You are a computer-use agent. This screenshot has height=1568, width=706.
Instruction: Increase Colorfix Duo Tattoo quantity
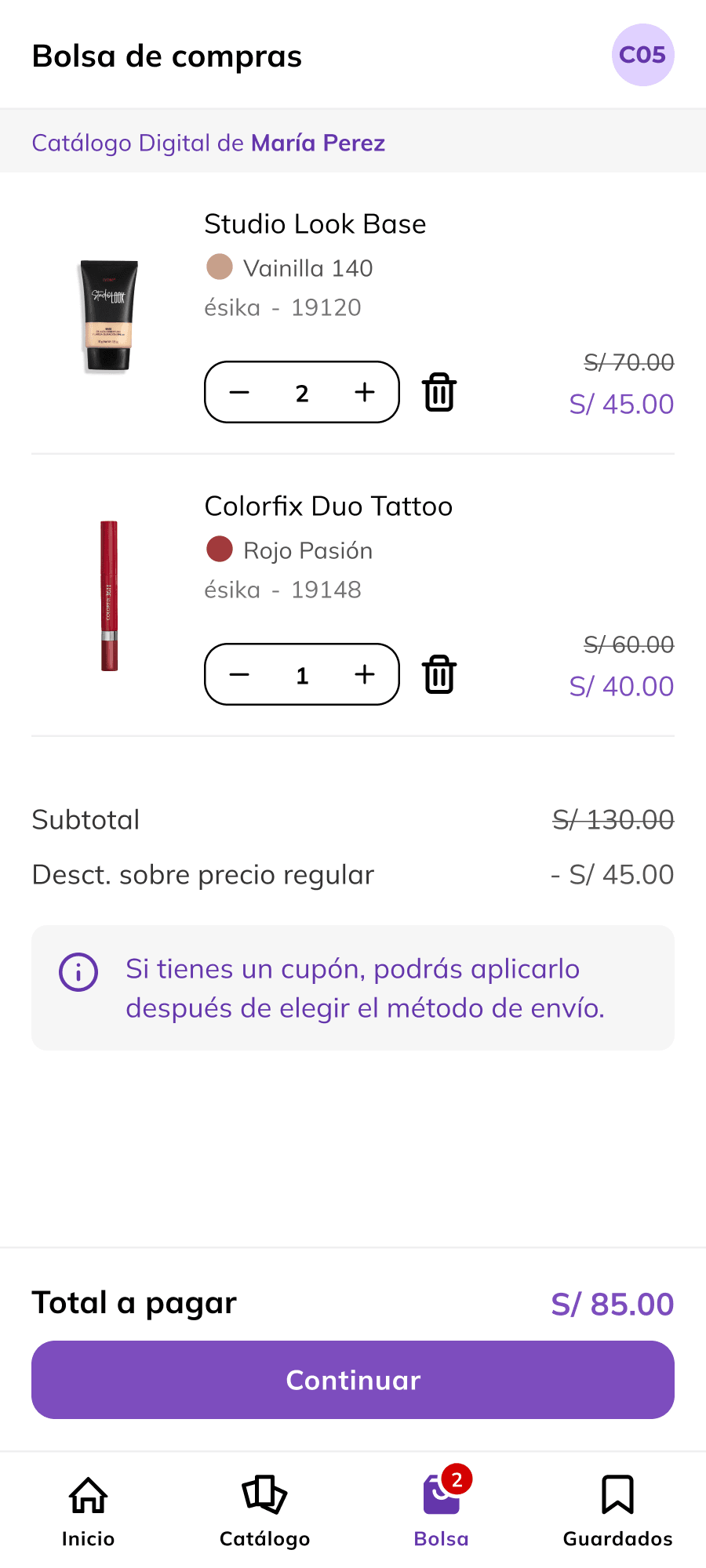click(364, 674)
